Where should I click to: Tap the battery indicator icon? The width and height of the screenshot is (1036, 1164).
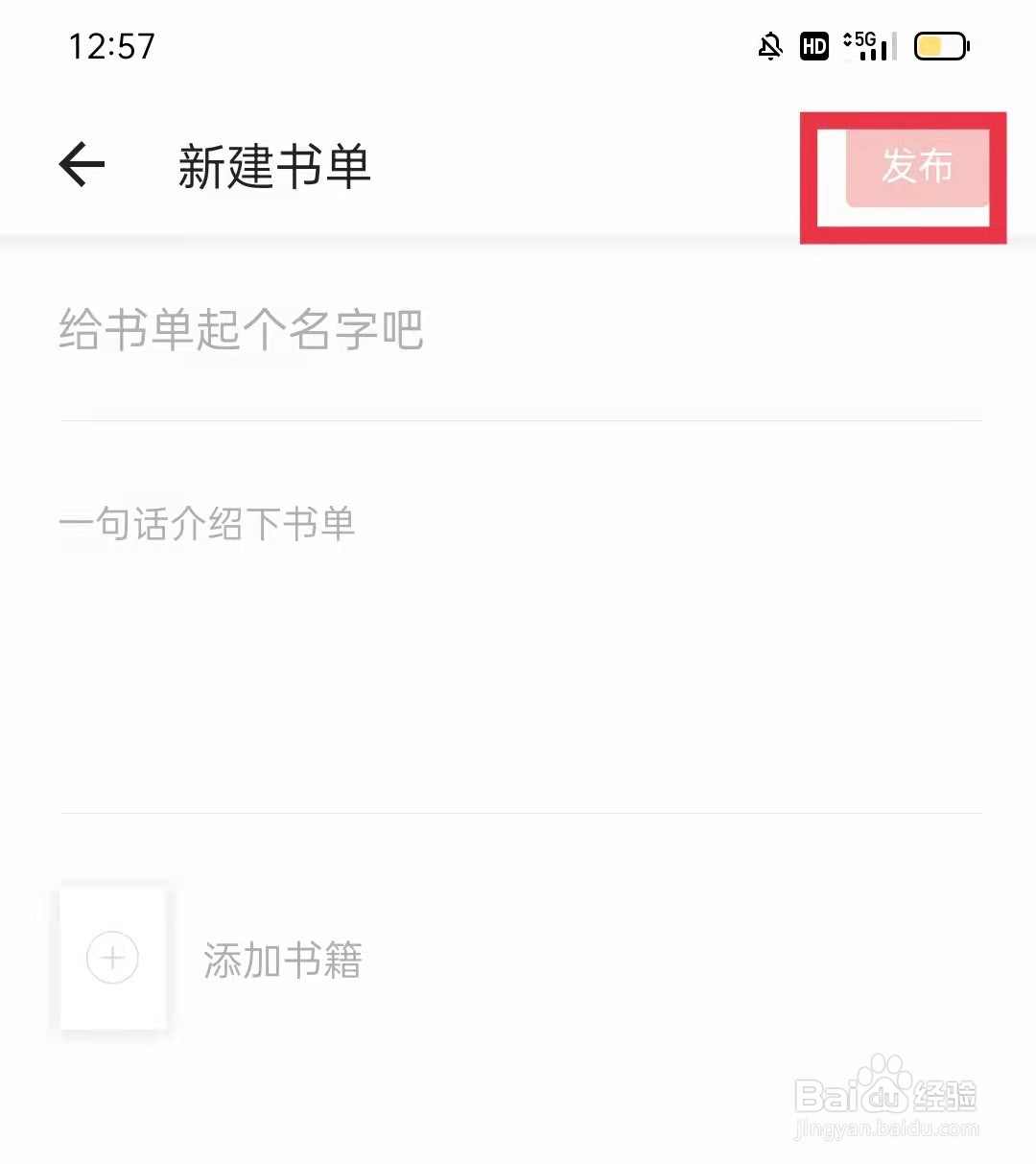[940, 44]
